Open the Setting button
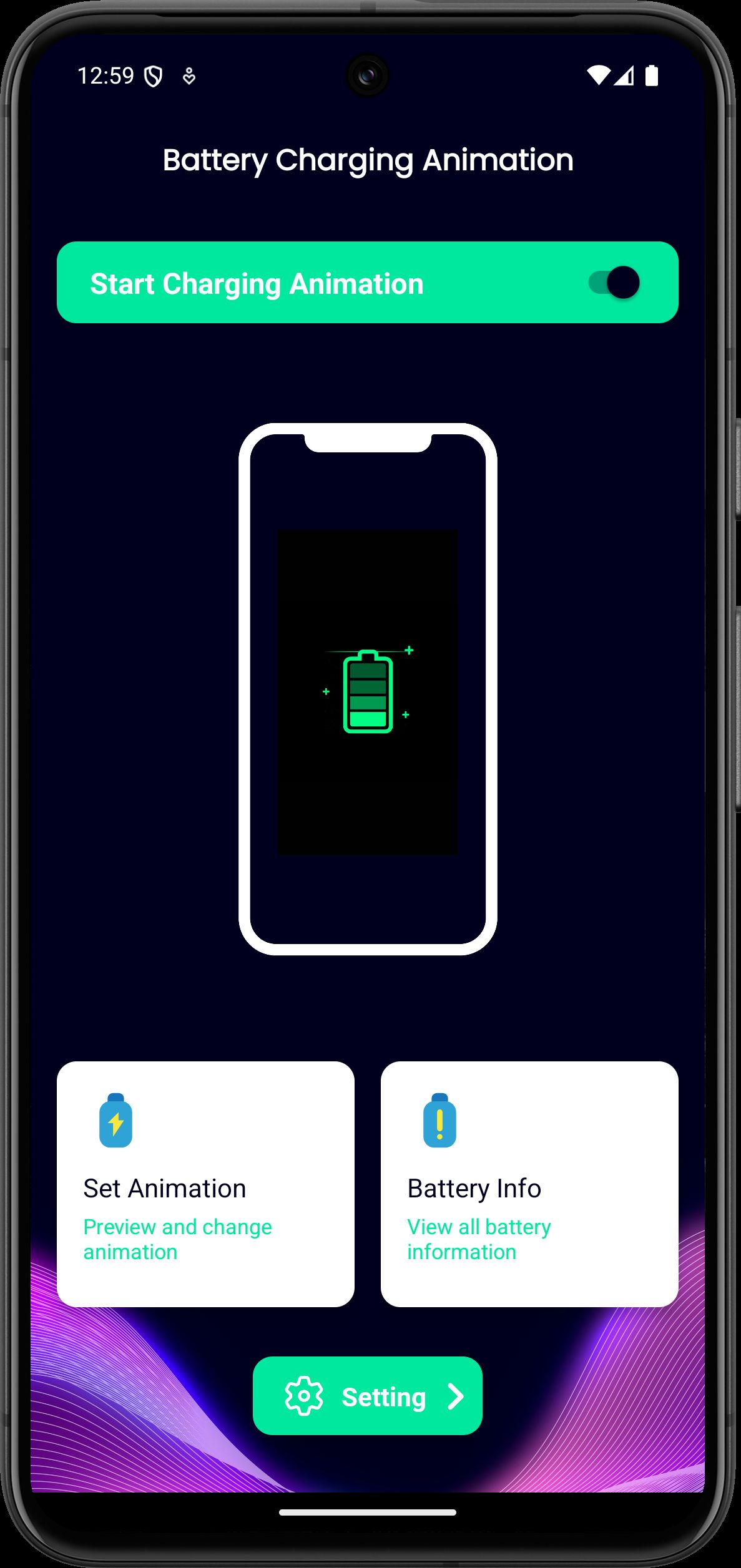Viewport: 741px width, 1568px height. 367,1396
